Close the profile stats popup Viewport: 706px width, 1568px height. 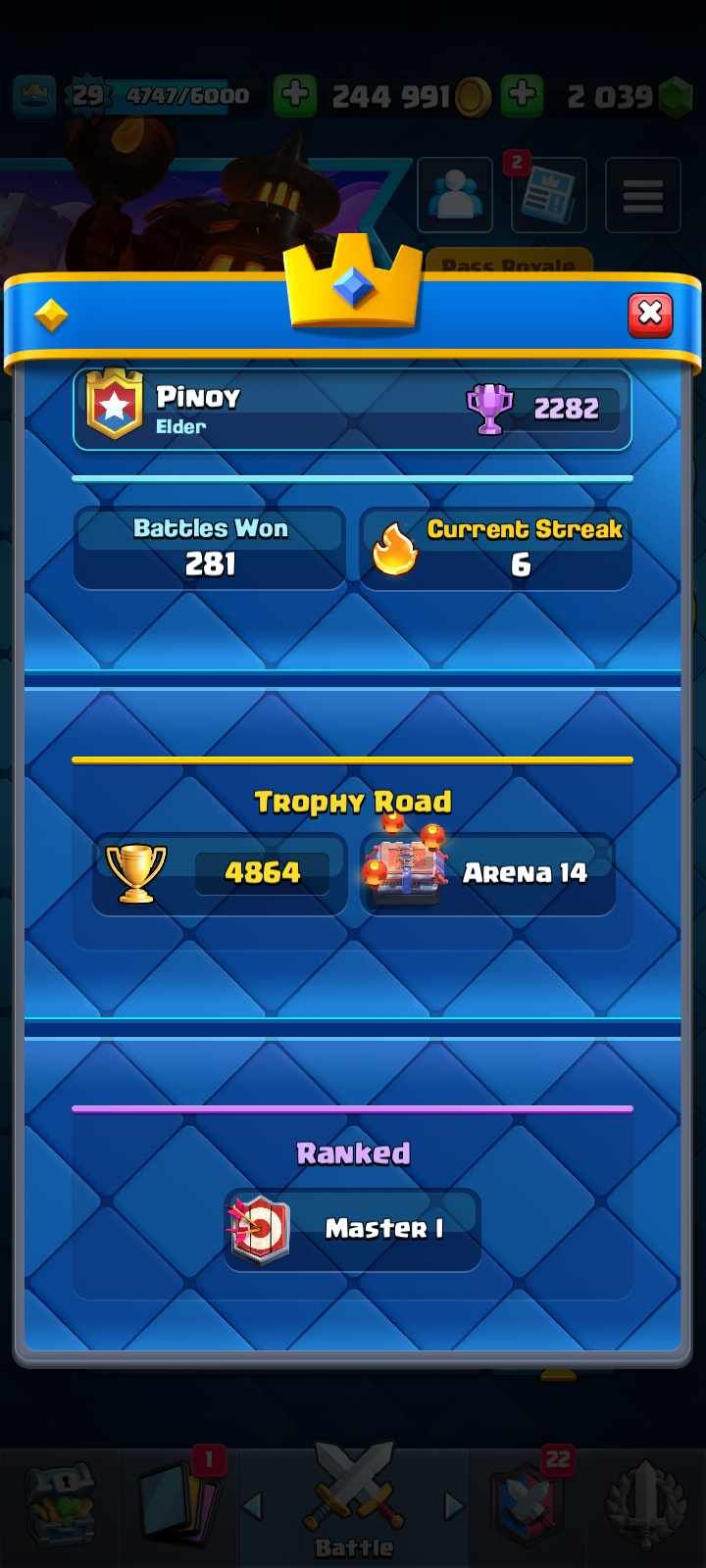coord(650,315)
